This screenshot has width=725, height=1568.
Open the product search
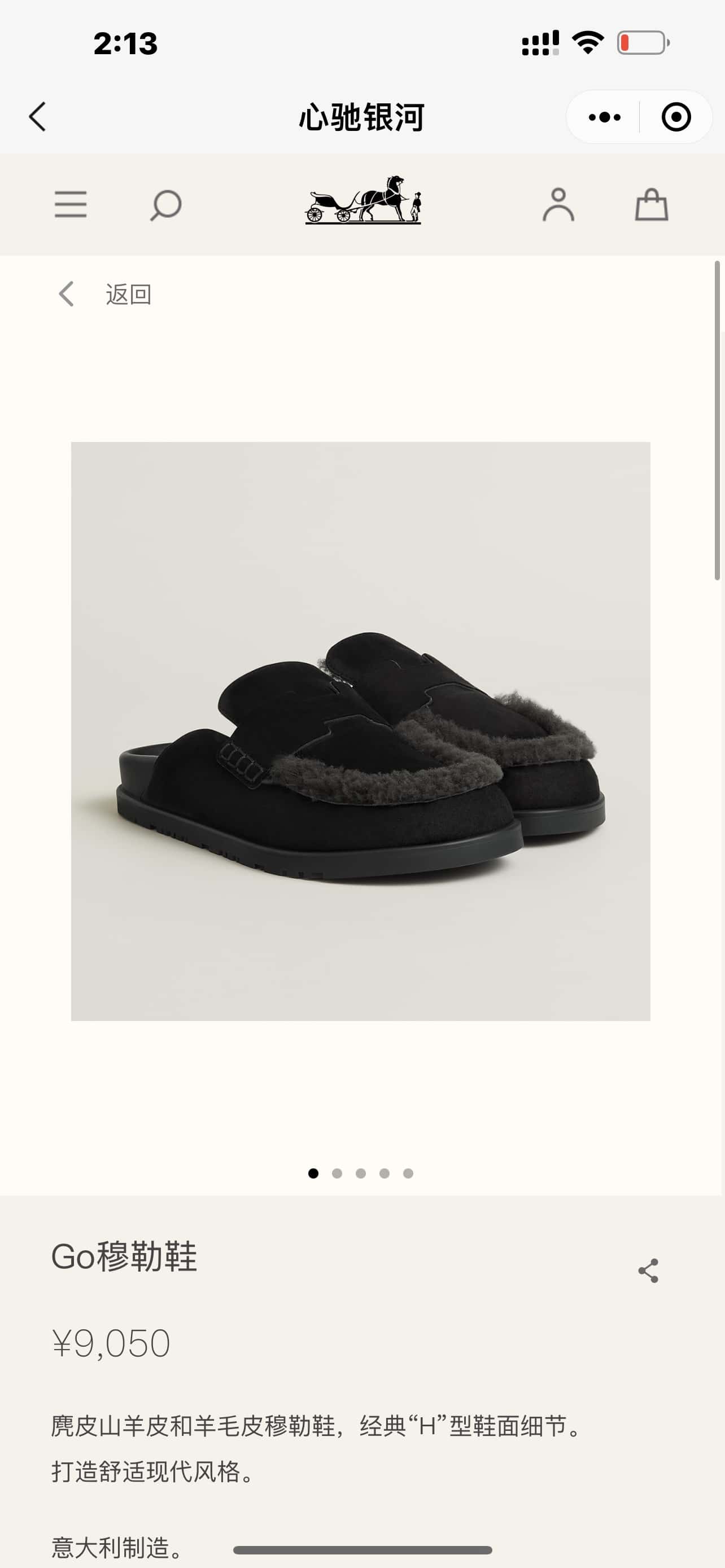pos(165,205)
